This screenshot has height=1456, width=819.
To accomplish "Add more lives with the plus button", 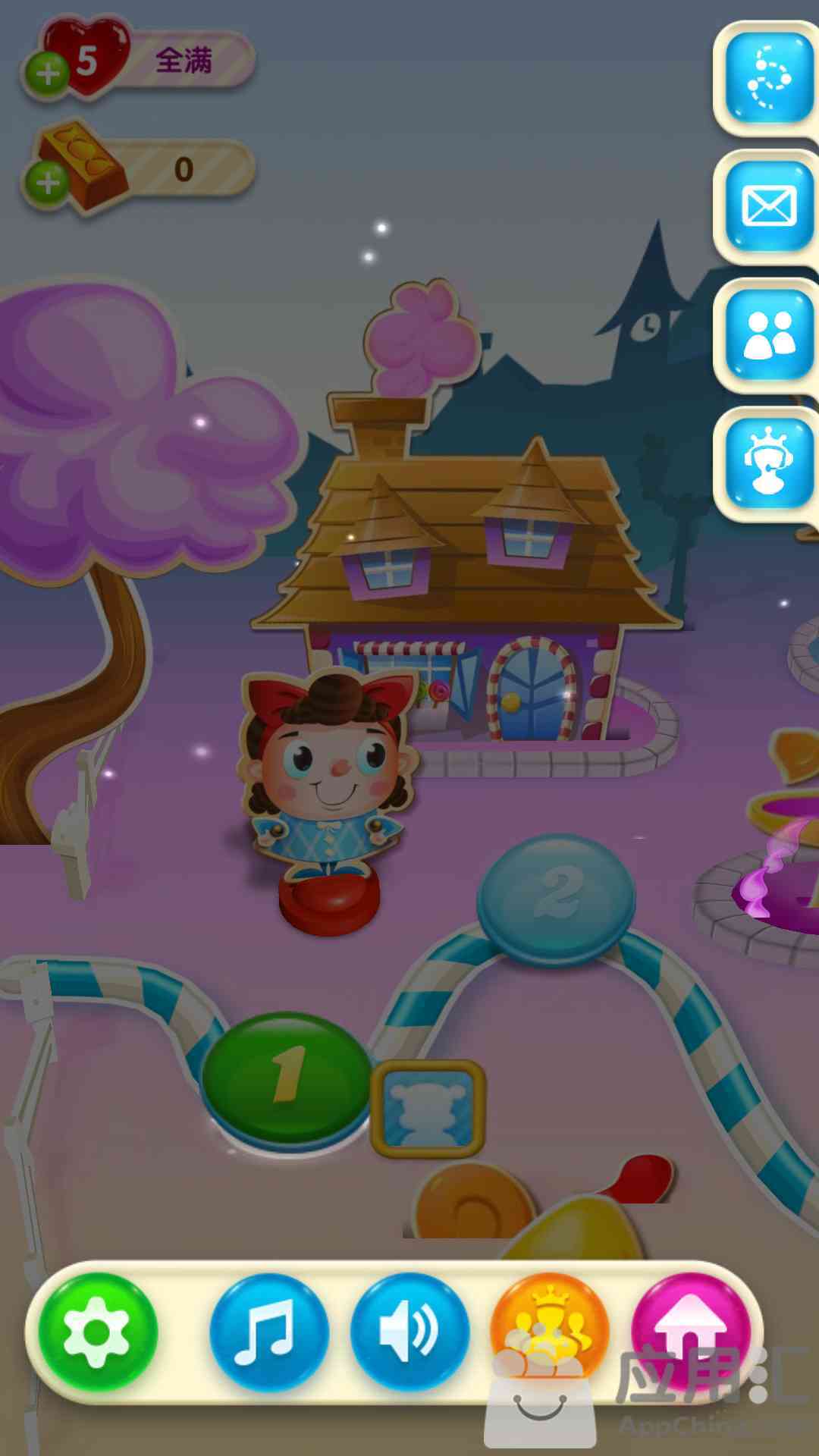I will pos(47,74).
